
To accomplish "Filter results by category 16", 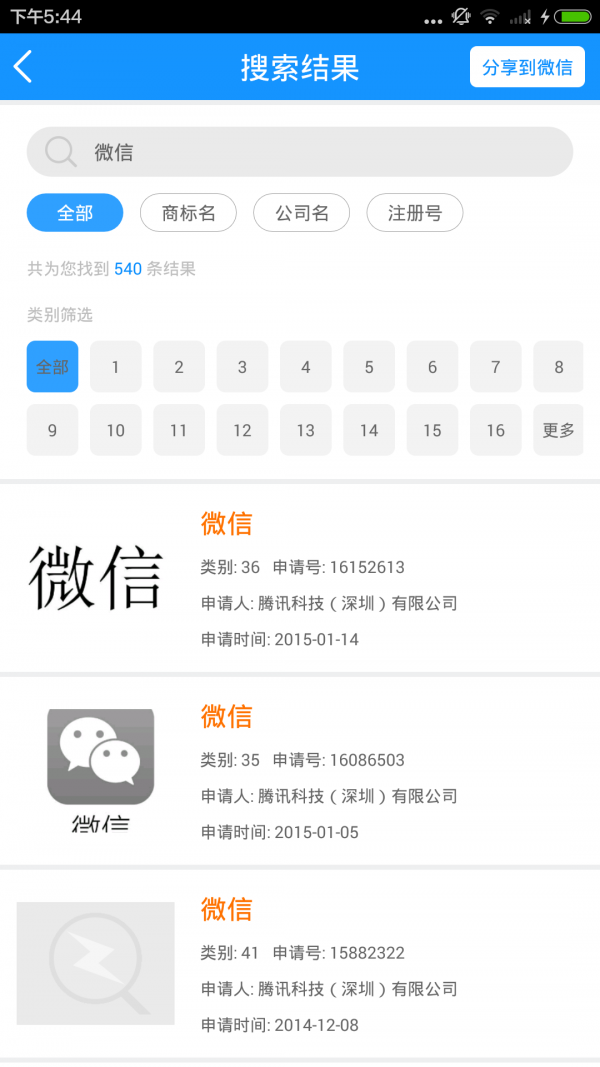I will 495,430.
